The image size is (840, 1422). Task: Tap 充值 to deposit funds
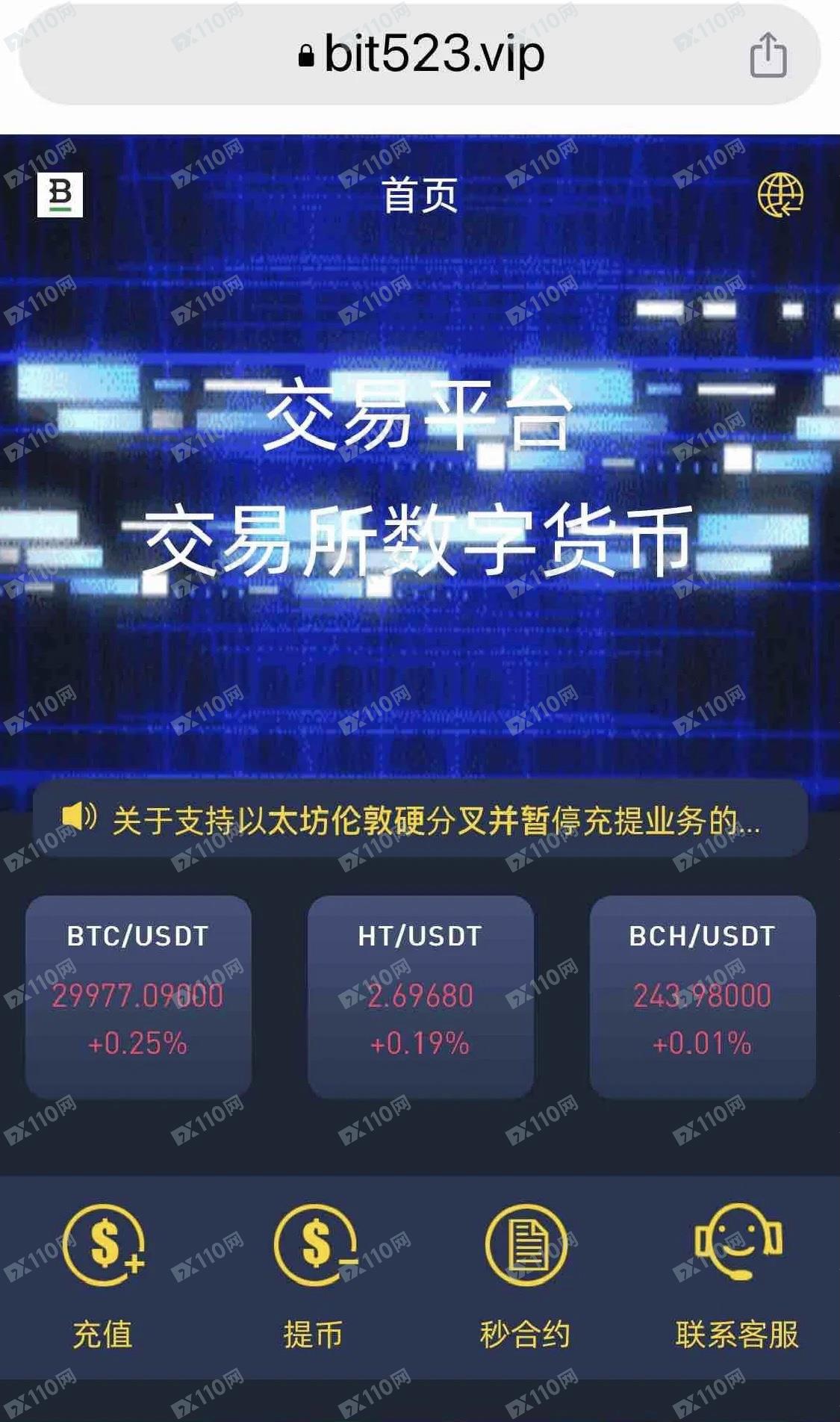click(103, 1276)
